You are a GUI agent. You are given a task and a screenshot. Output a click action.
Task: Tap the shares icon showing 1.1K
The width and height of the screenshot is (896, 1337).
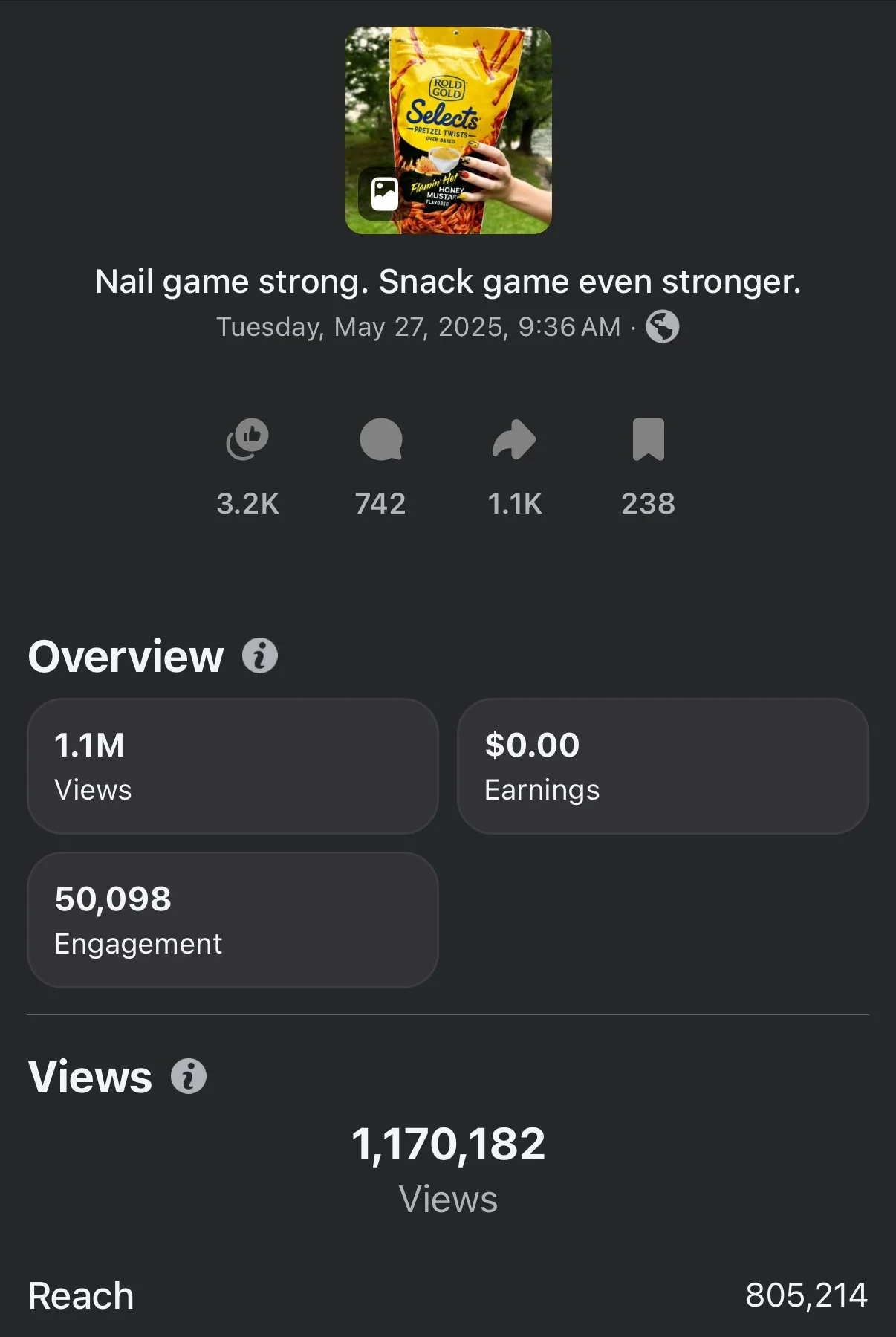pos(514,439)
